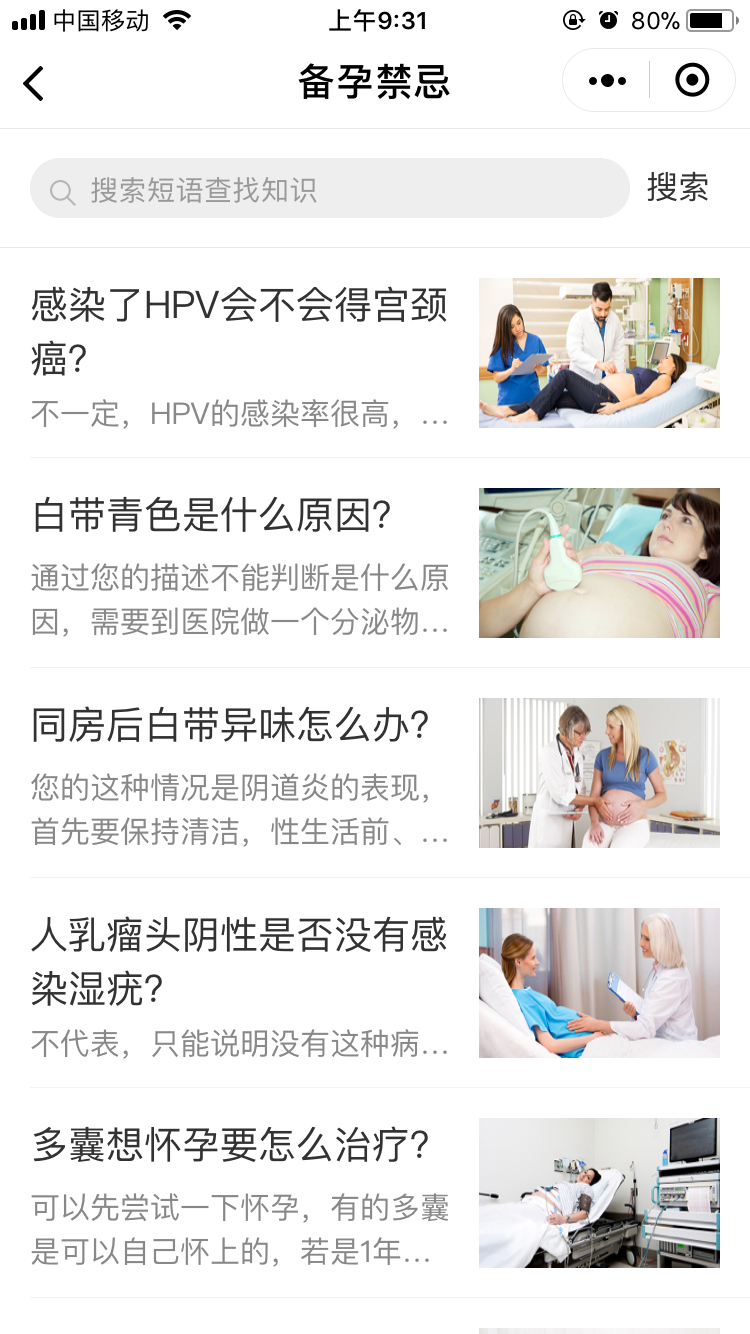Open the article 多囊想怀孕要怎么治疗

pos(375,1193)
